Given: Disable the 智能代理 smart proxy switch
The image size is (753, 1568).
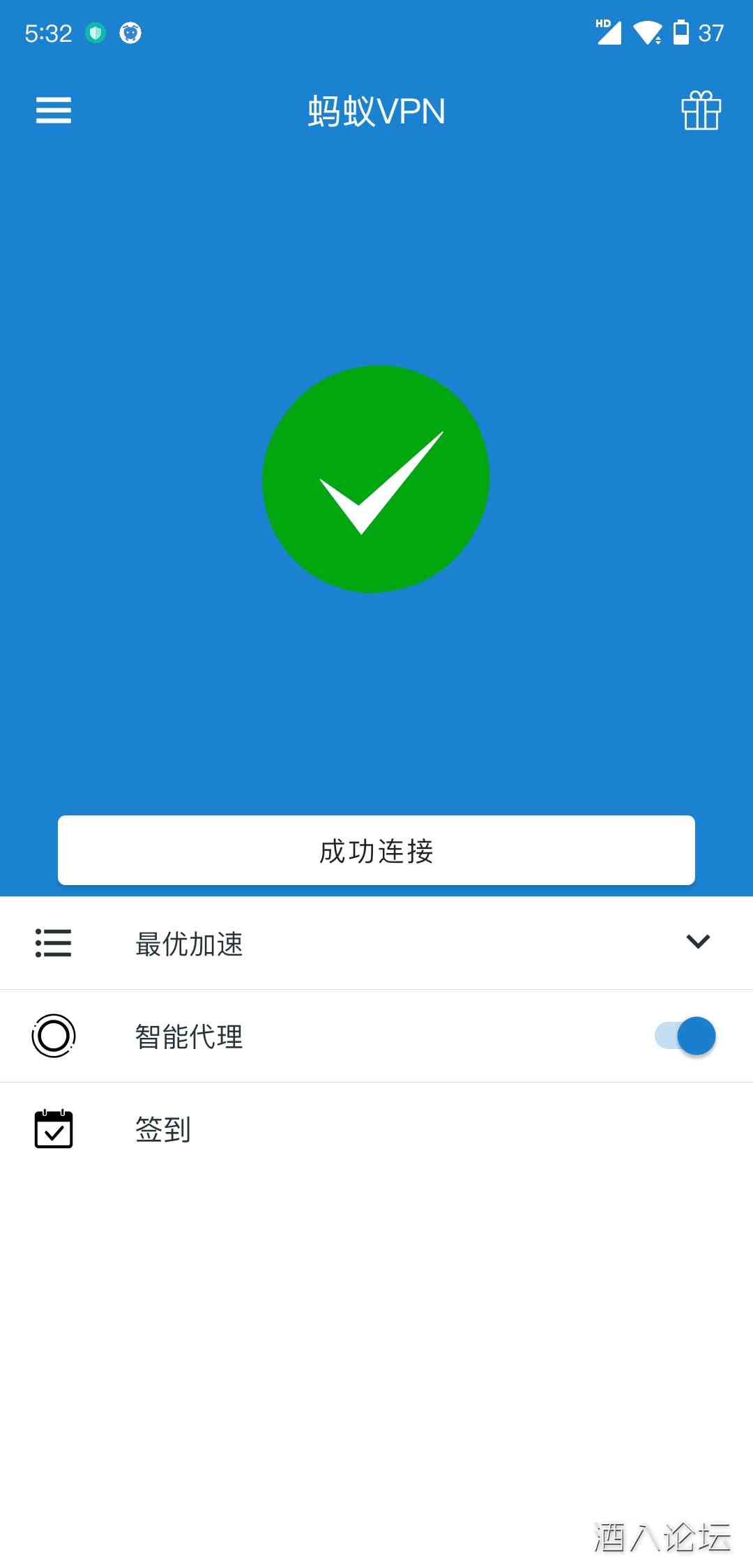Looking at the screenshot, I should (x=683, y=1036).
